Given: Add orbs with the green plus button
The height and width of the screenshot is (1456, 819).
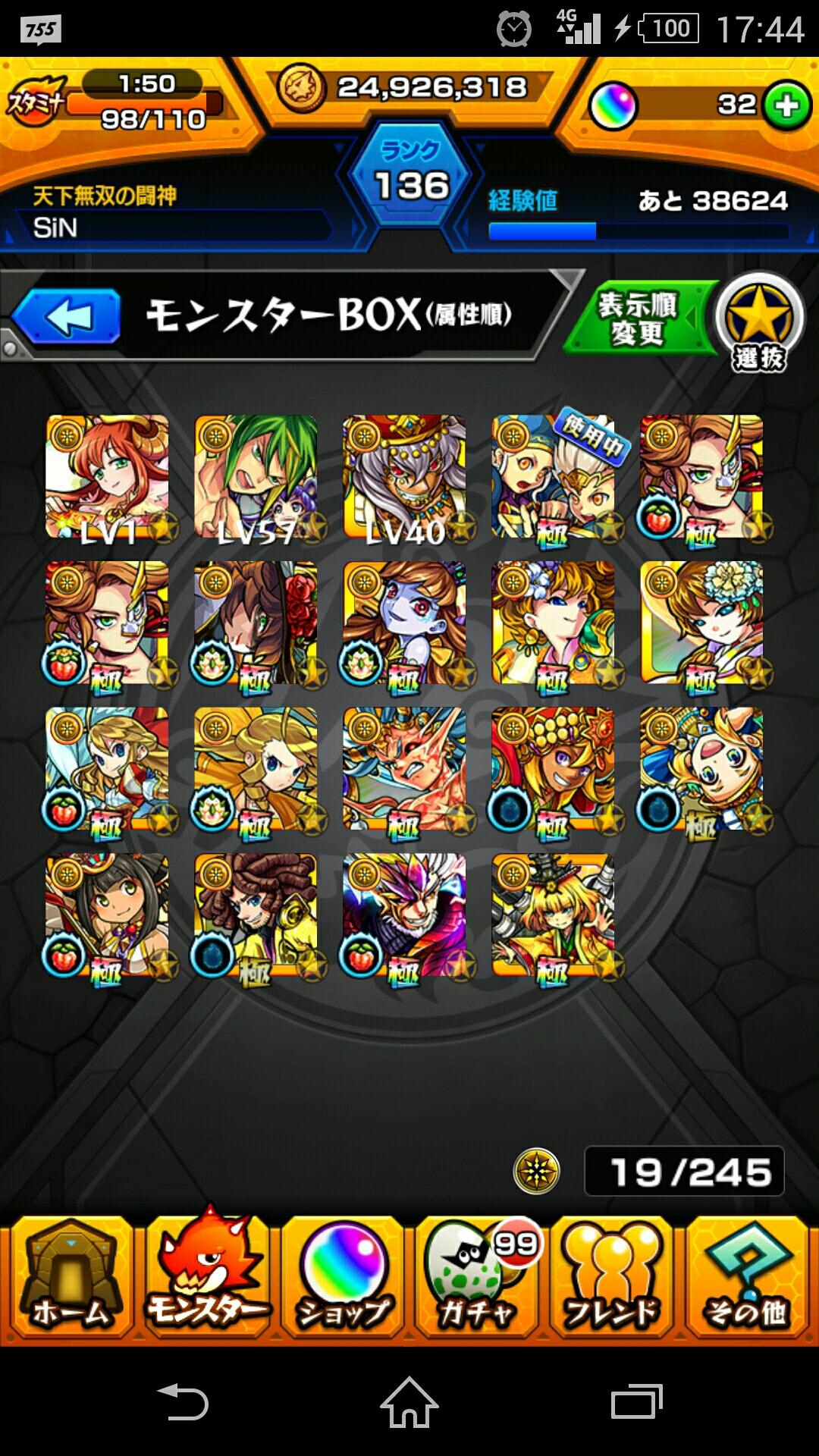Looking at the screenshot, I should (786, 105).
